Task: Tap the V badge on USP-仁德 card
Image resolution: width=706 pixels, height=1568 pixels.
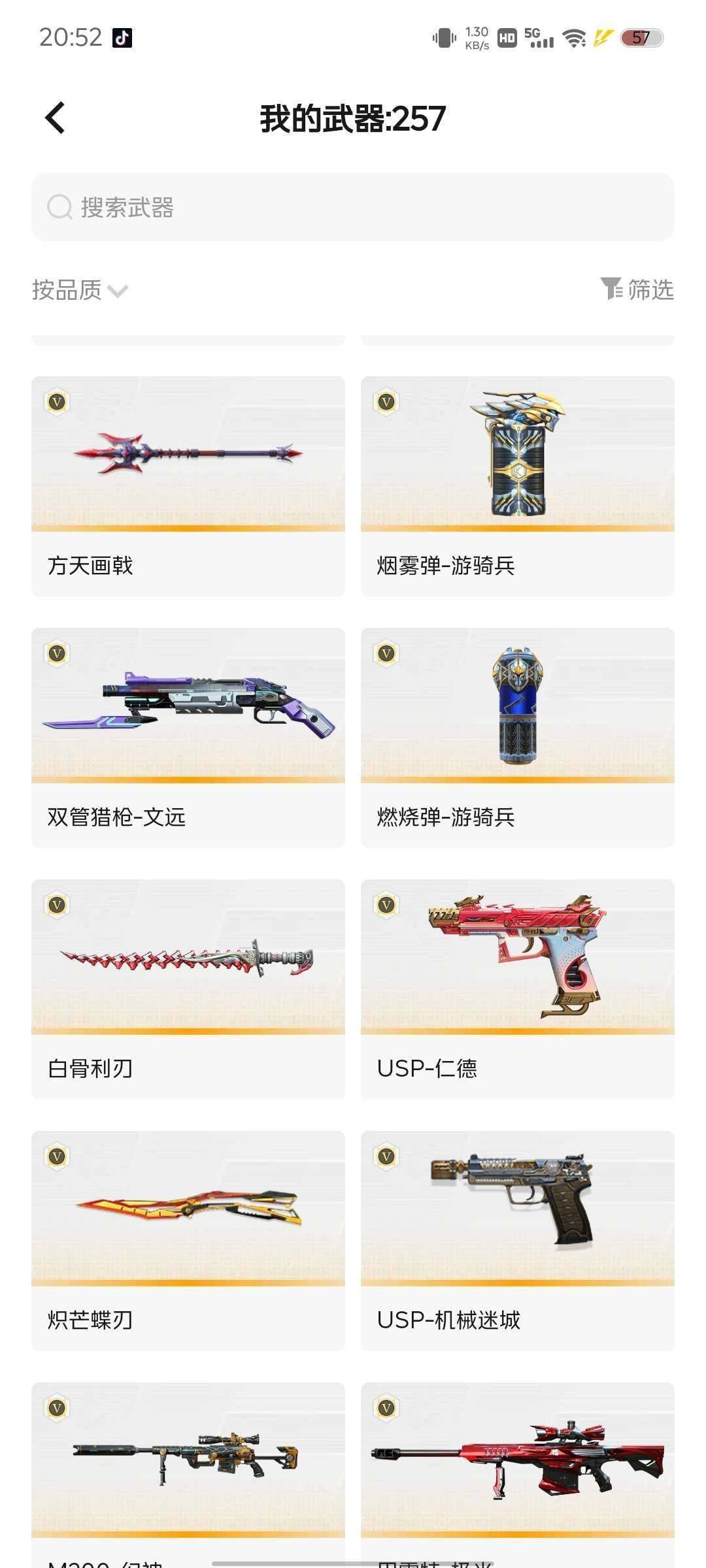Action: 385,905
